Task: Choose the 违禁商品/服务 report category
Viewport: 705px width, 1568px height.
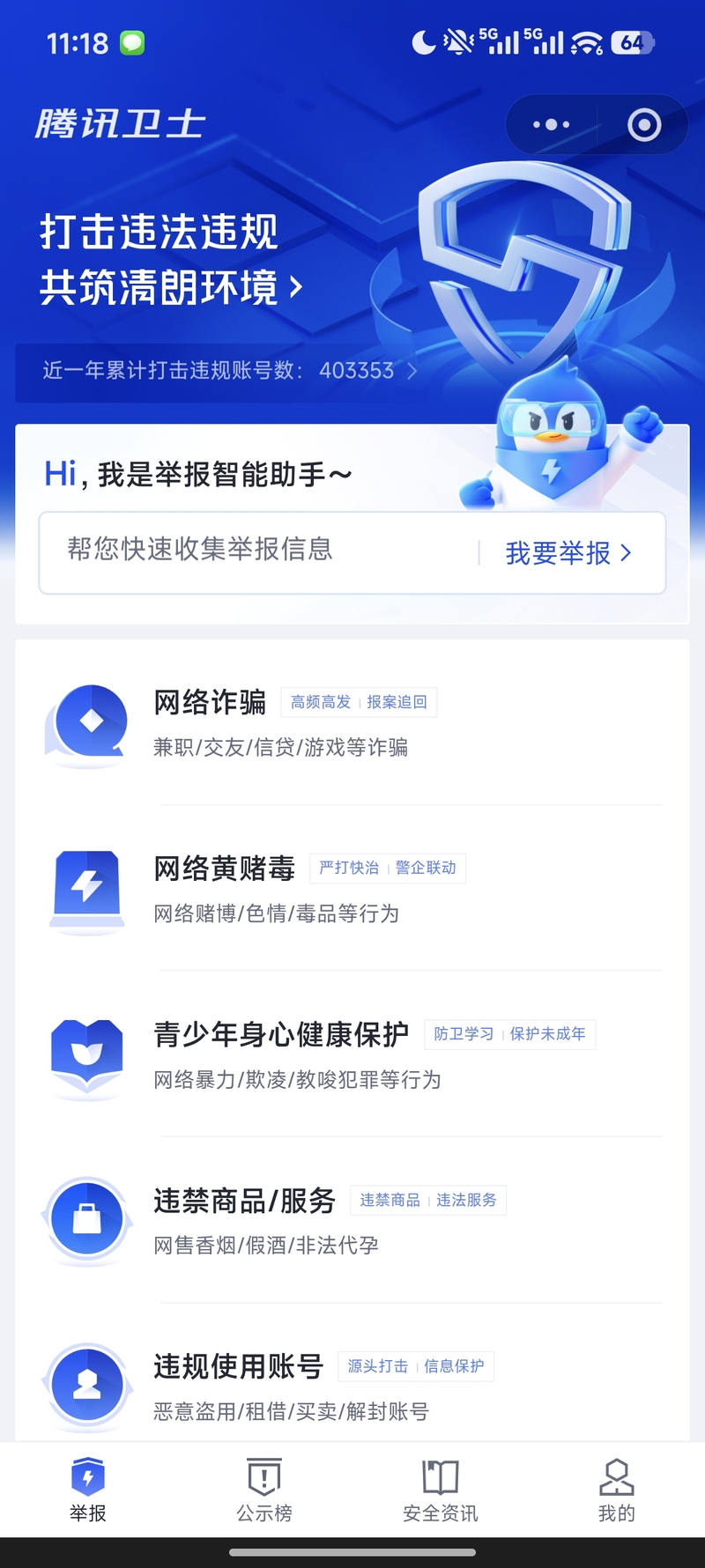Action: pos(352,1221)
